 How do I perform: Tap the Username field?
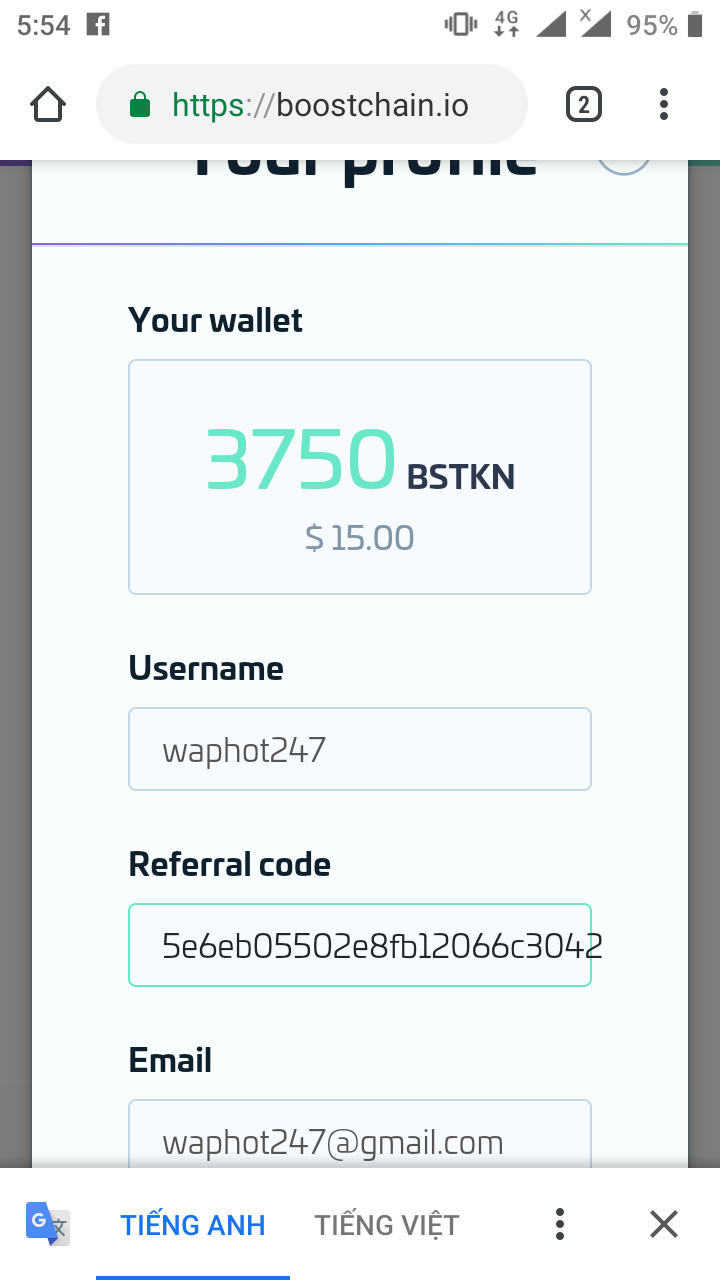pyautogui.click(x=360, y=749)
